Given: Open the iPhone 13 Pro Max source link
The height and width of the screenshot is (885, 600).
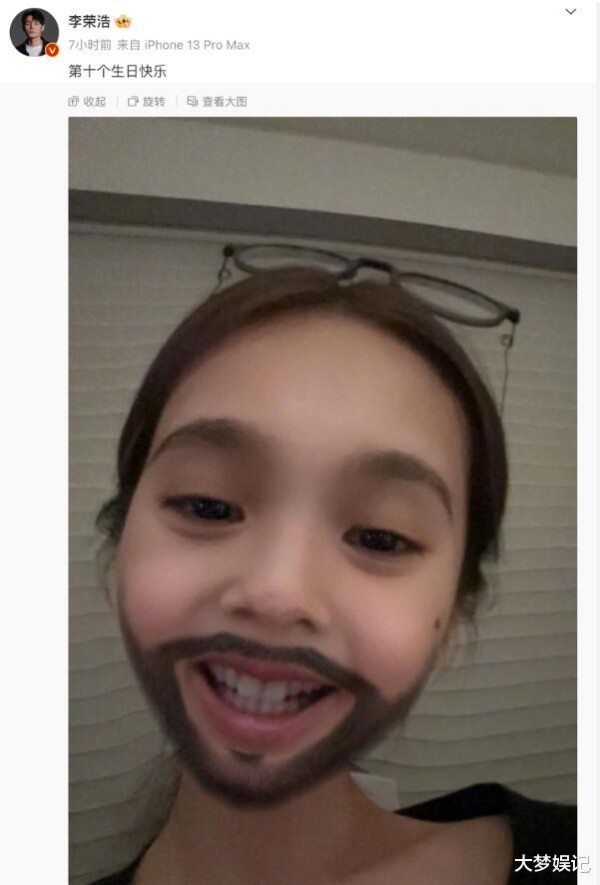Looking at the screenshot, I should 197,45.
